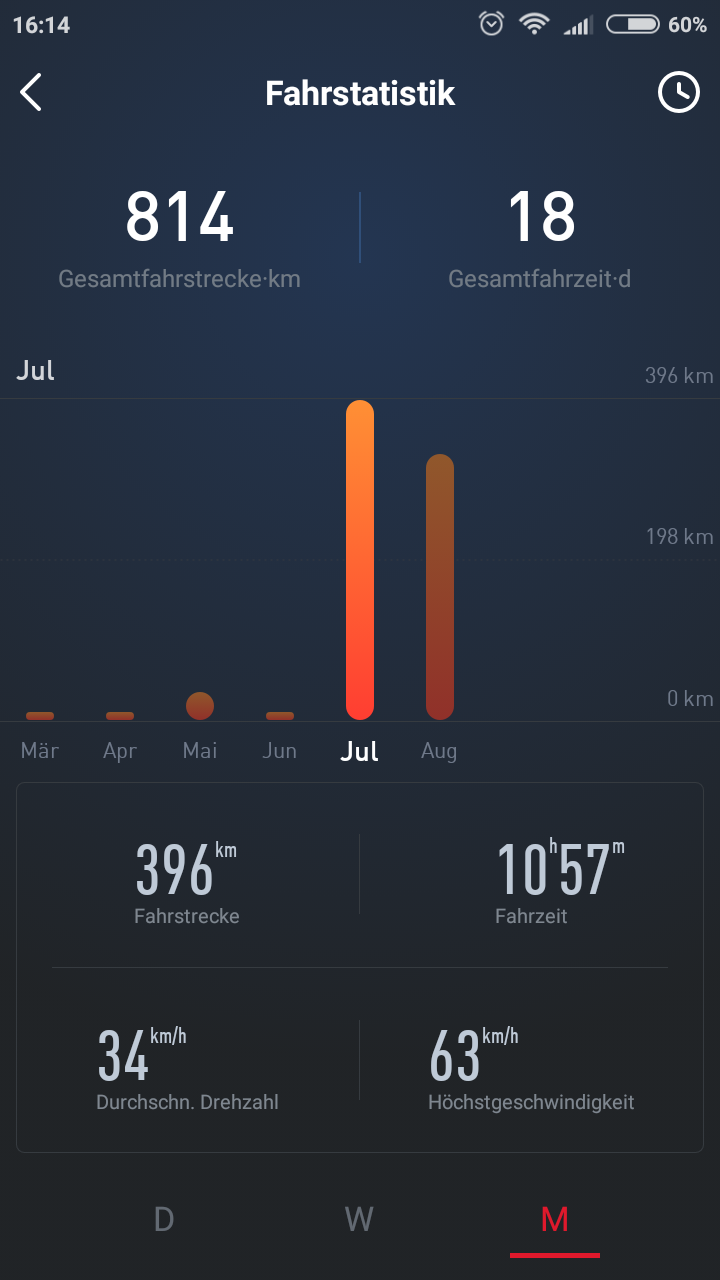The image size is (720, 1280).
Task: Select the M monthly tab
Action: click(x=554, y=1219)
